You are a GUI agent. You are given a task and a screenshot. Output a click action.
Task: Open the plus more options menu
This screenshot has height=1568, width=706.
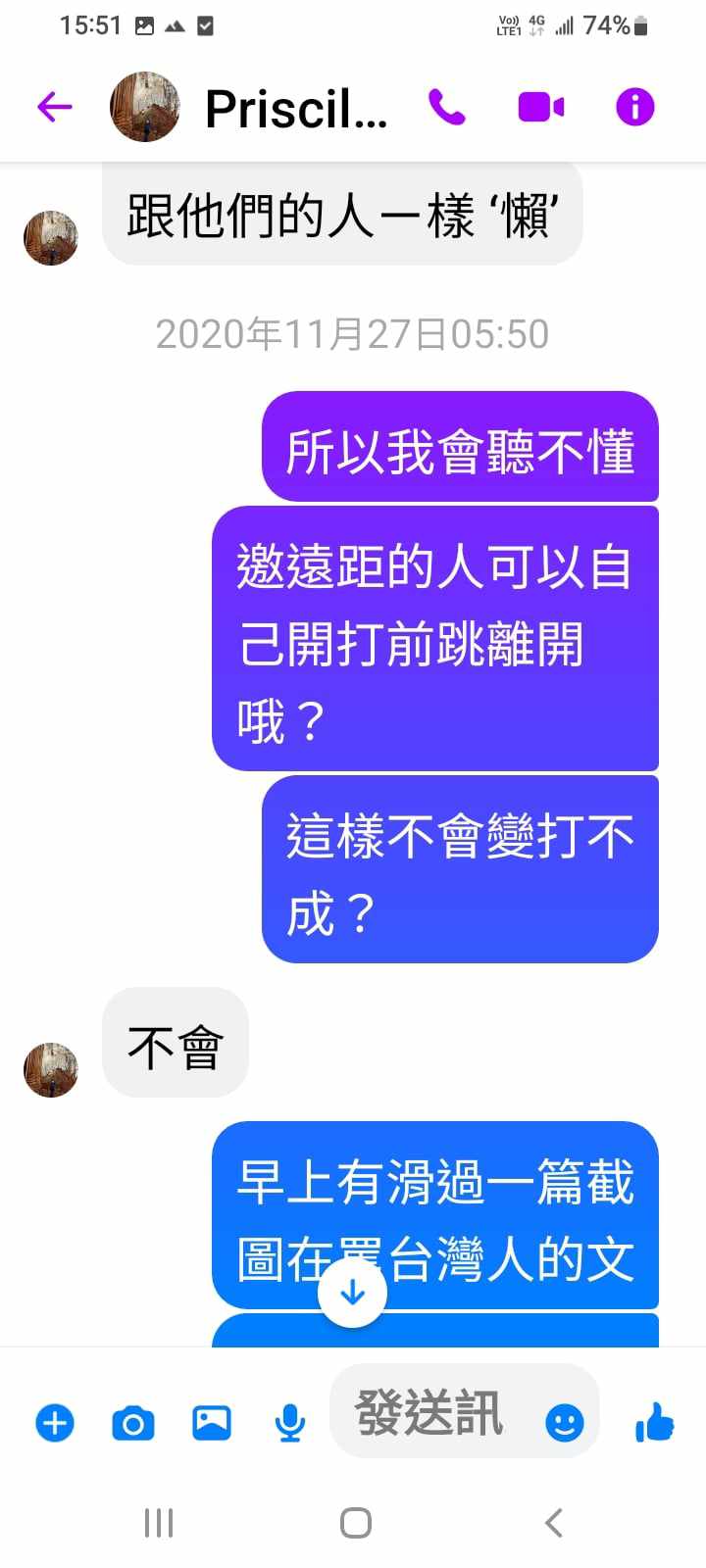tap(55, 1422)
